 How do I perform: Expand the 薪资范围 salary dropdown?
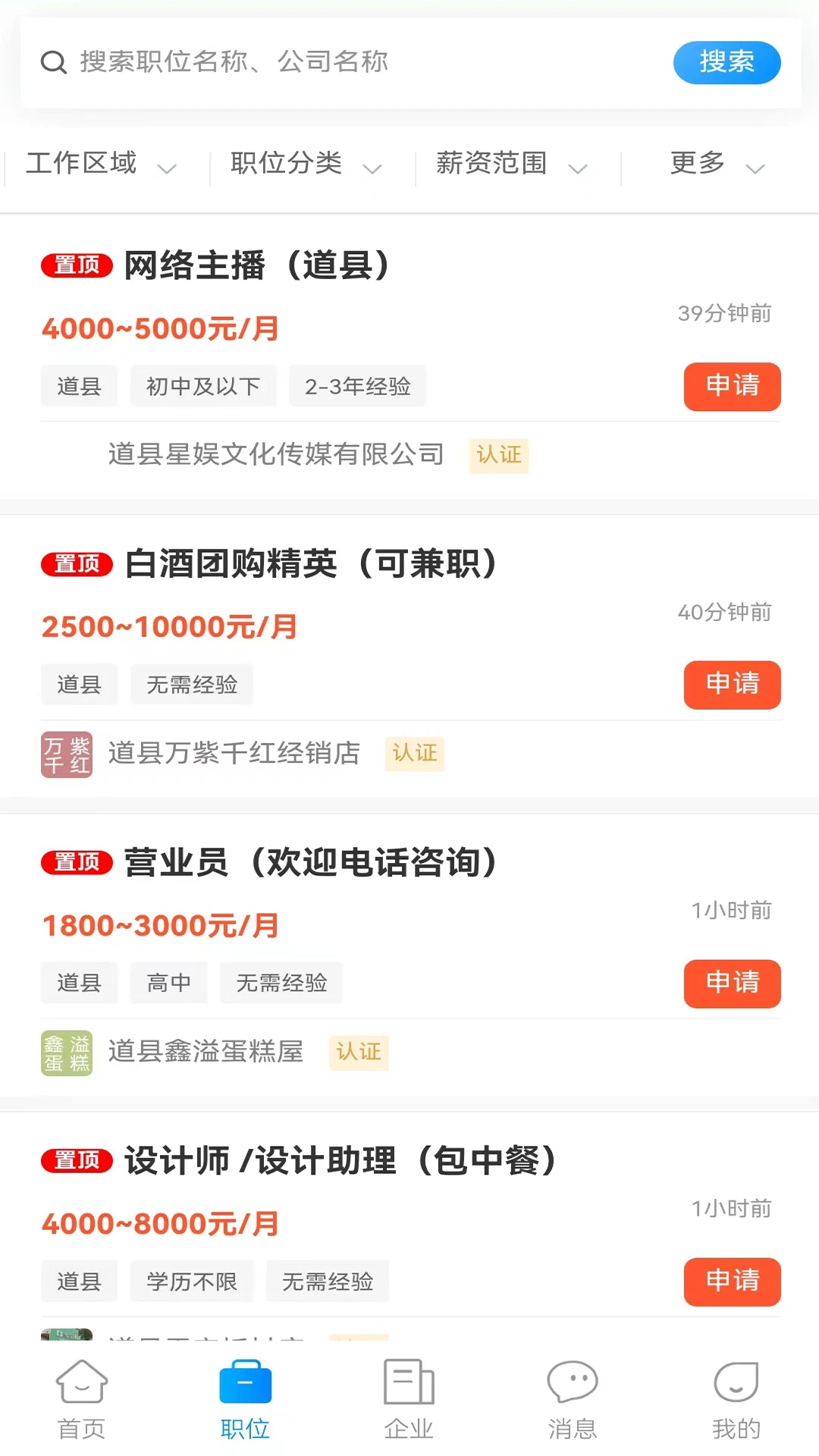pos(510,164)
